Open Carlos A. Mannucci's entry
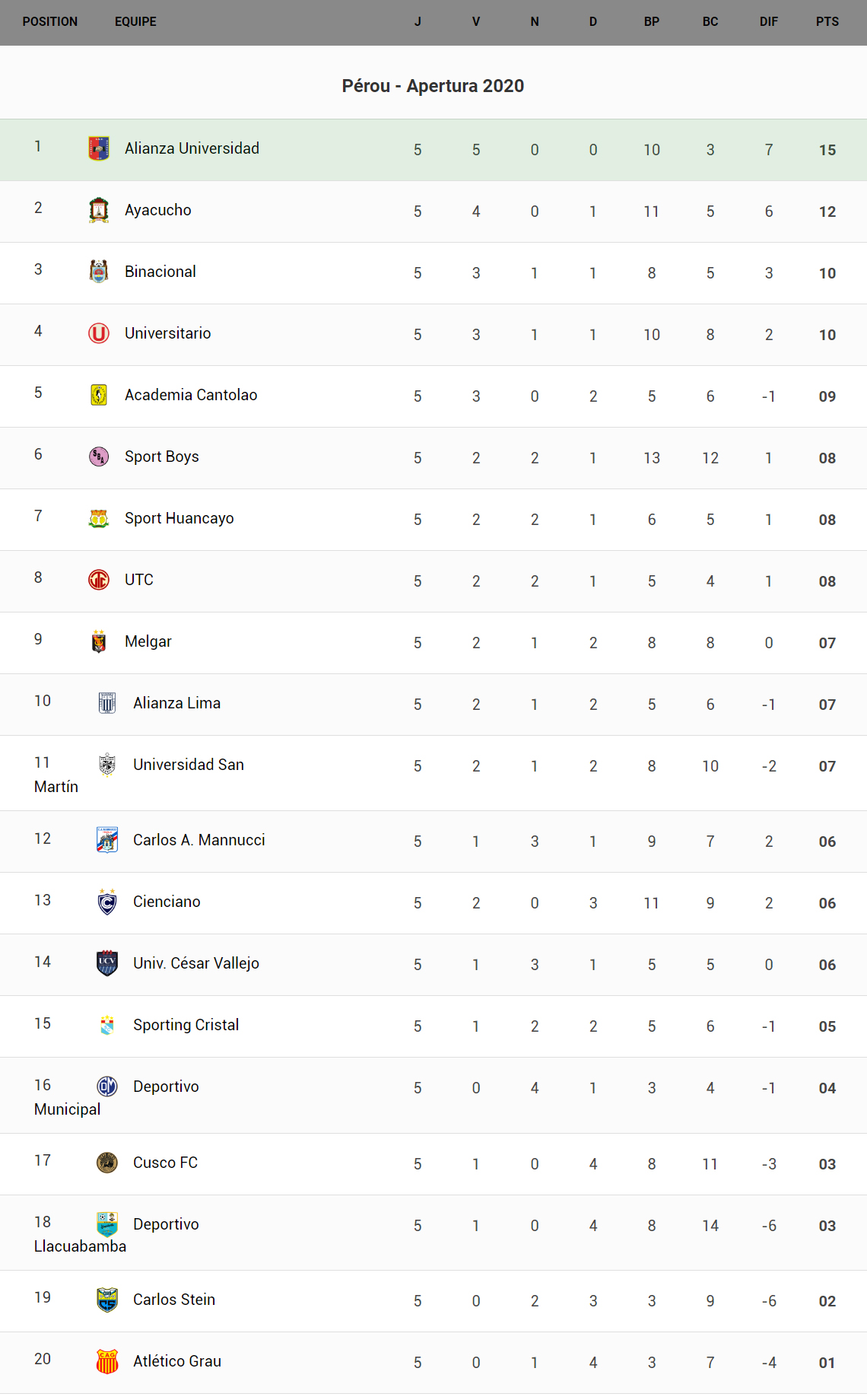Image resolution: width=867 pixels, height=1400 pixels. coord(199,841)
